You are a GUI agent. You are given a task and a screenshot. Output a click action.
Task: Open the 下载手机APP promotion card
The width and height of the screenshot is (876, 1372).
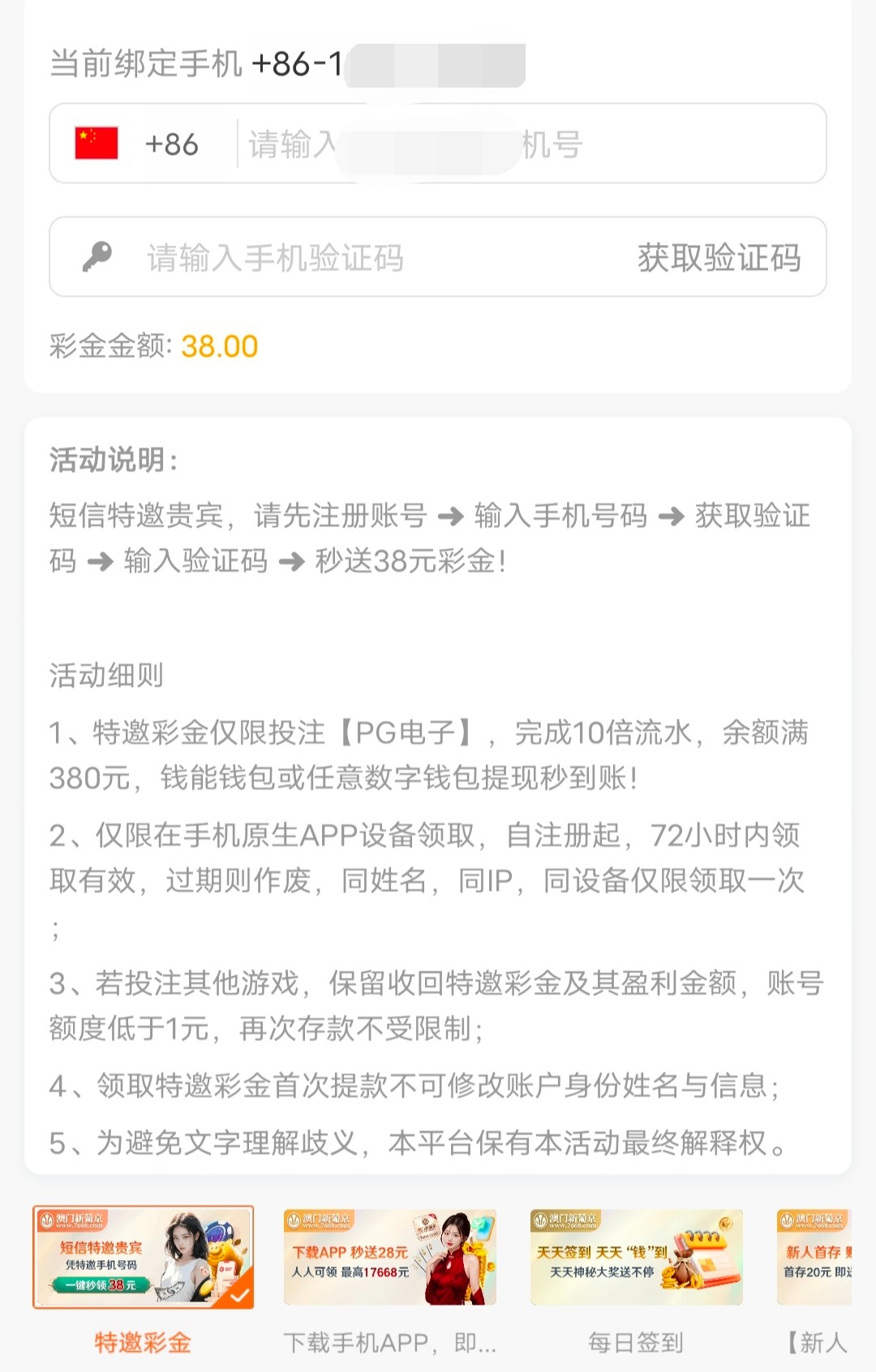click(390, 1258)
